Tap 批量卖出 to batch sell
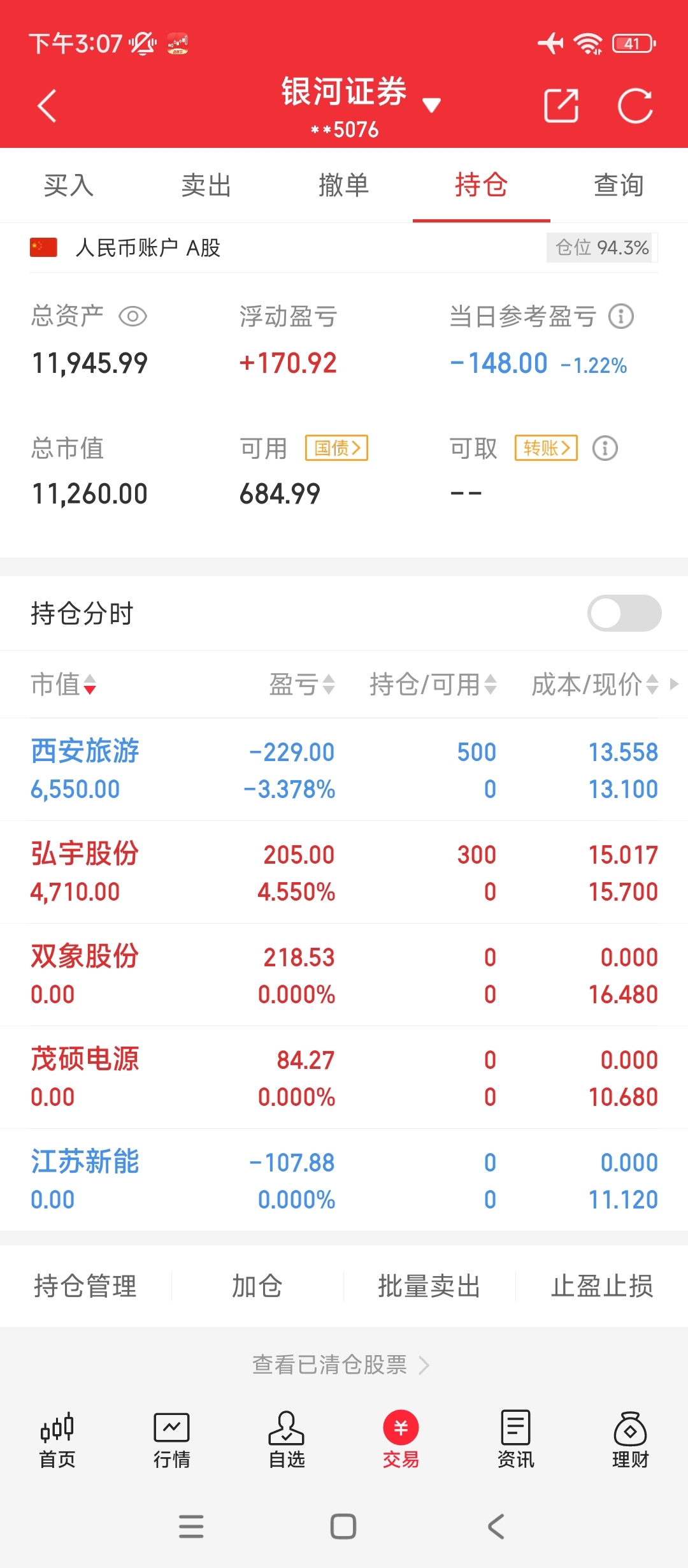This screenshot has height=1568, width=688. pos(429,1286)
